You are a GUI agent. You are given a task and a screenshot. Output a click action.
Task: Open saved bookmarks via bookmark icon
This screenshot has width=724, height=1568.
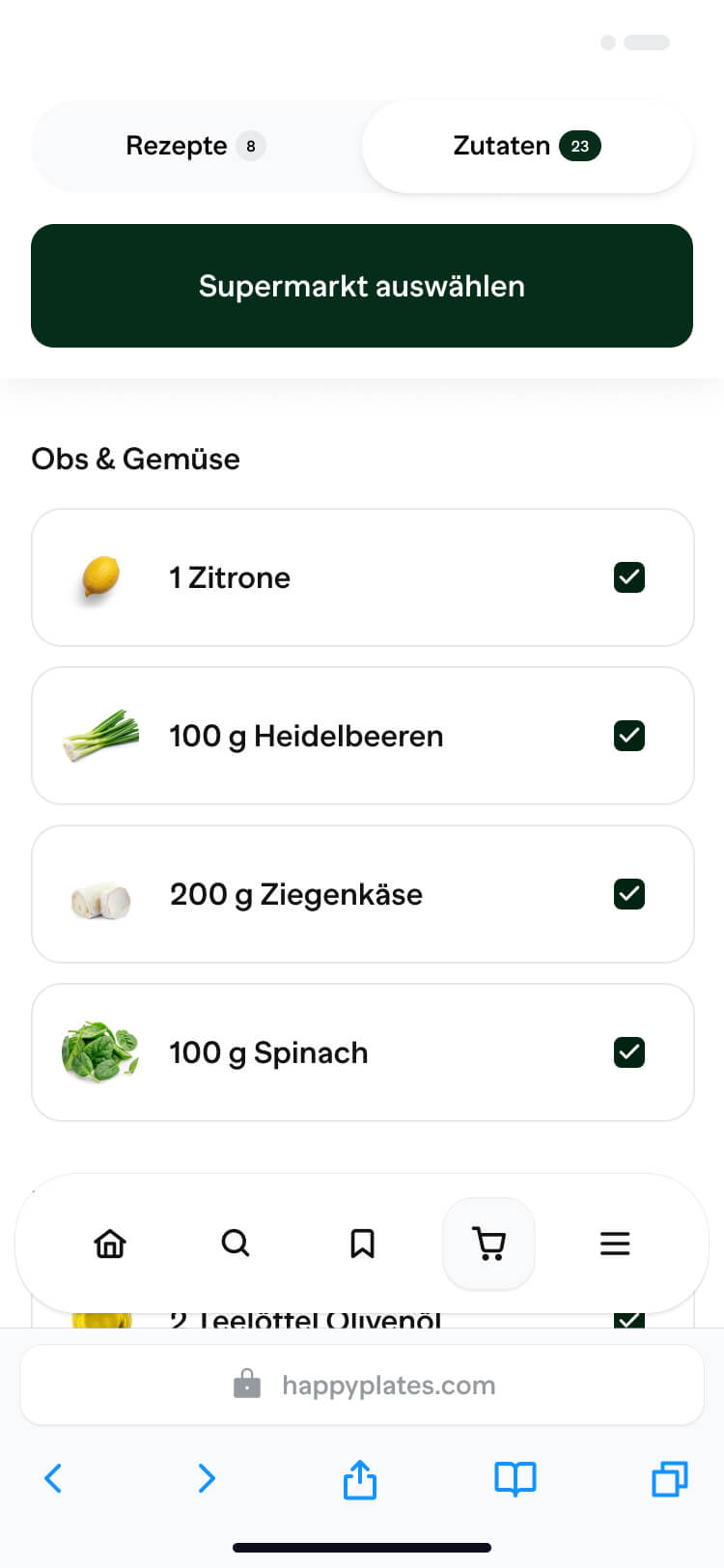(362, 1244)
